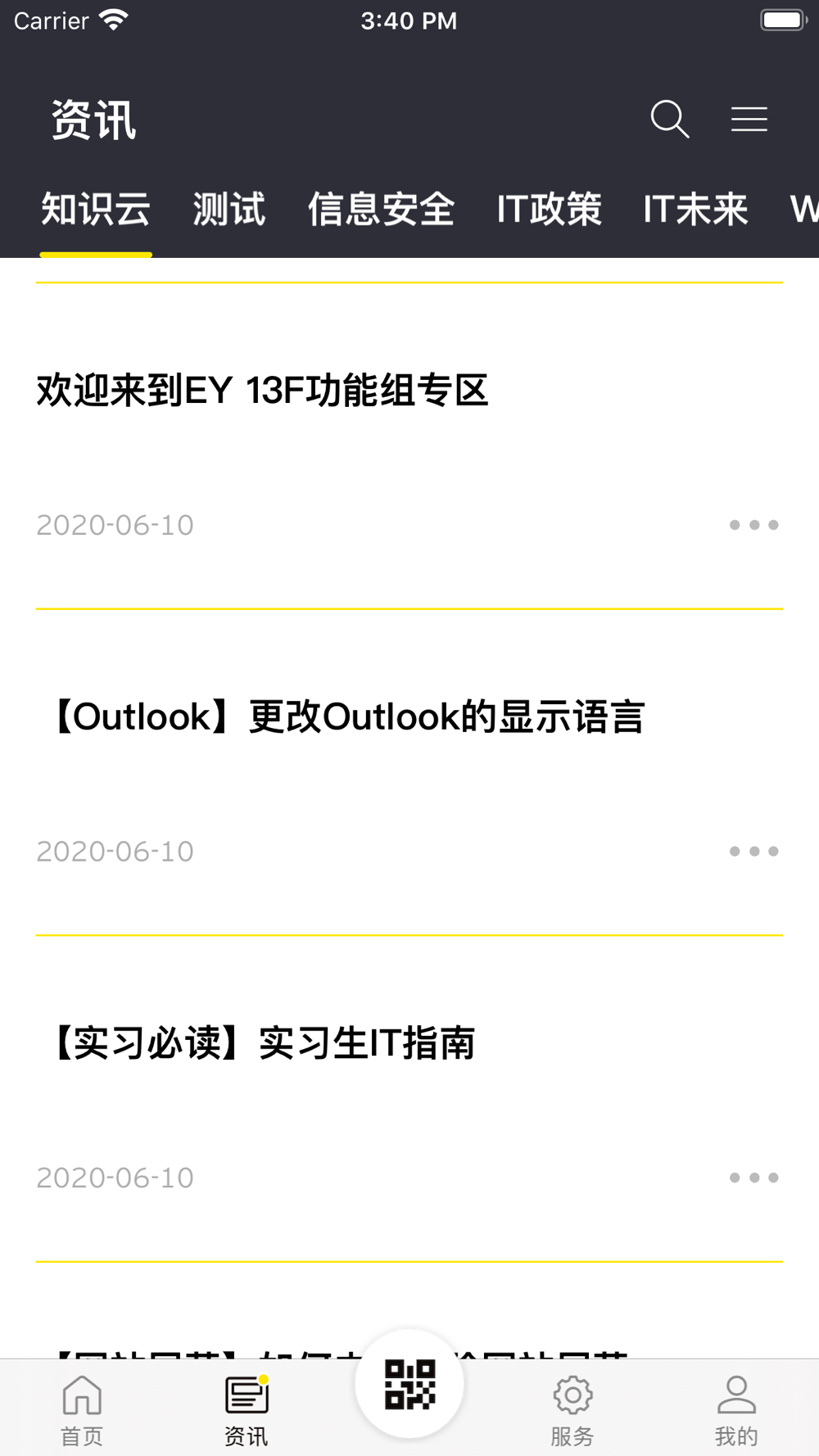Open the 我的 profile tab

[736, 1410]
